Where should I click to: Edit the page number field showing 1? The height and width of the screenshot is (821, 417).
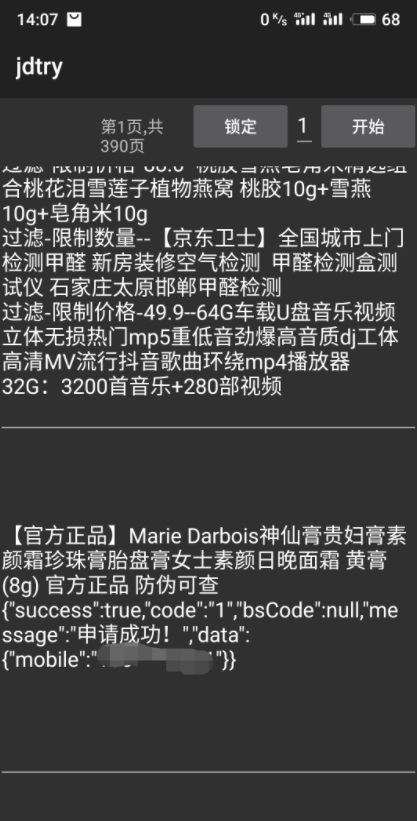(x=304, y=127)
